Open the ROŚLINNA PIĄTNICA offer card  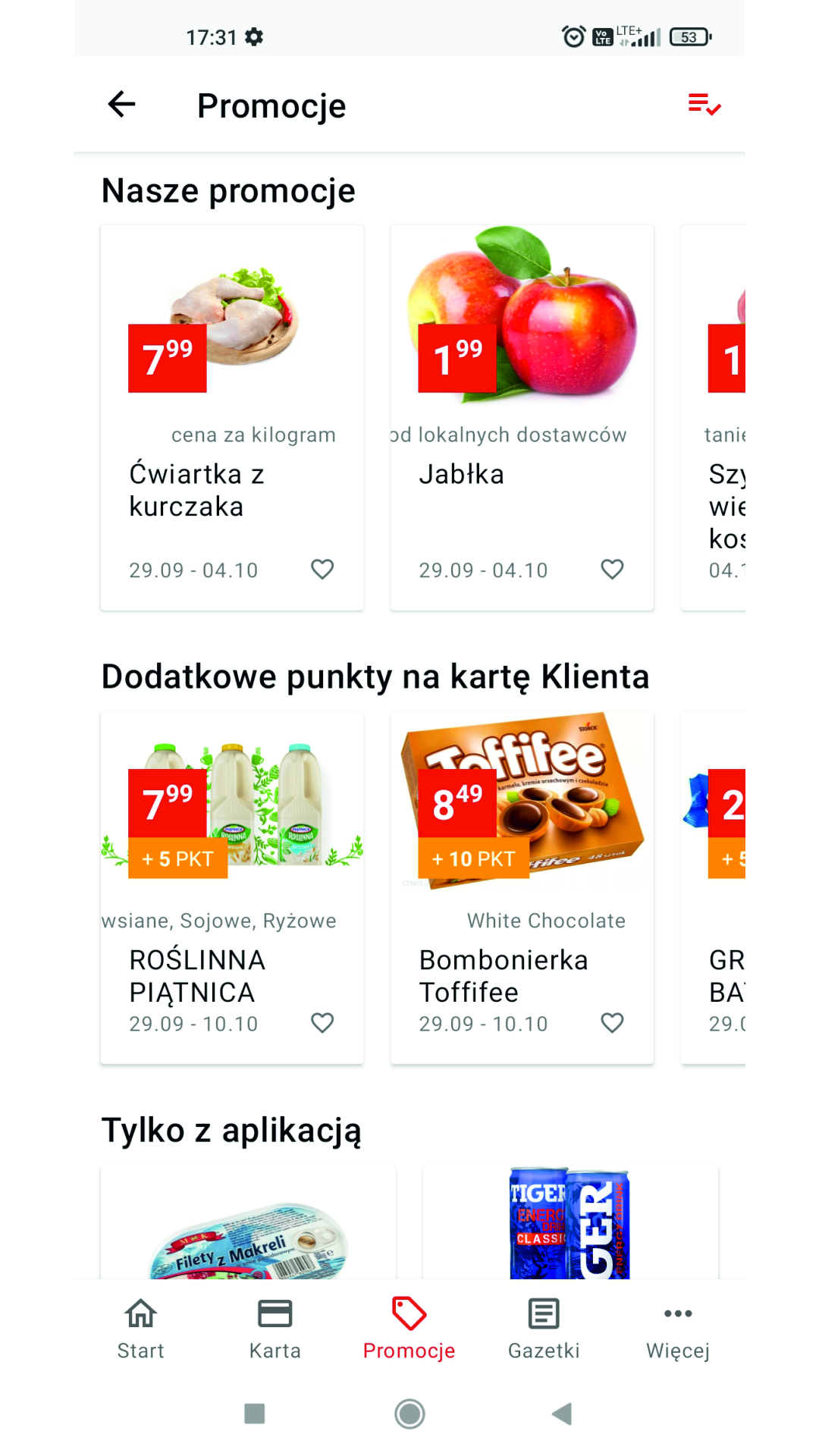232,887
